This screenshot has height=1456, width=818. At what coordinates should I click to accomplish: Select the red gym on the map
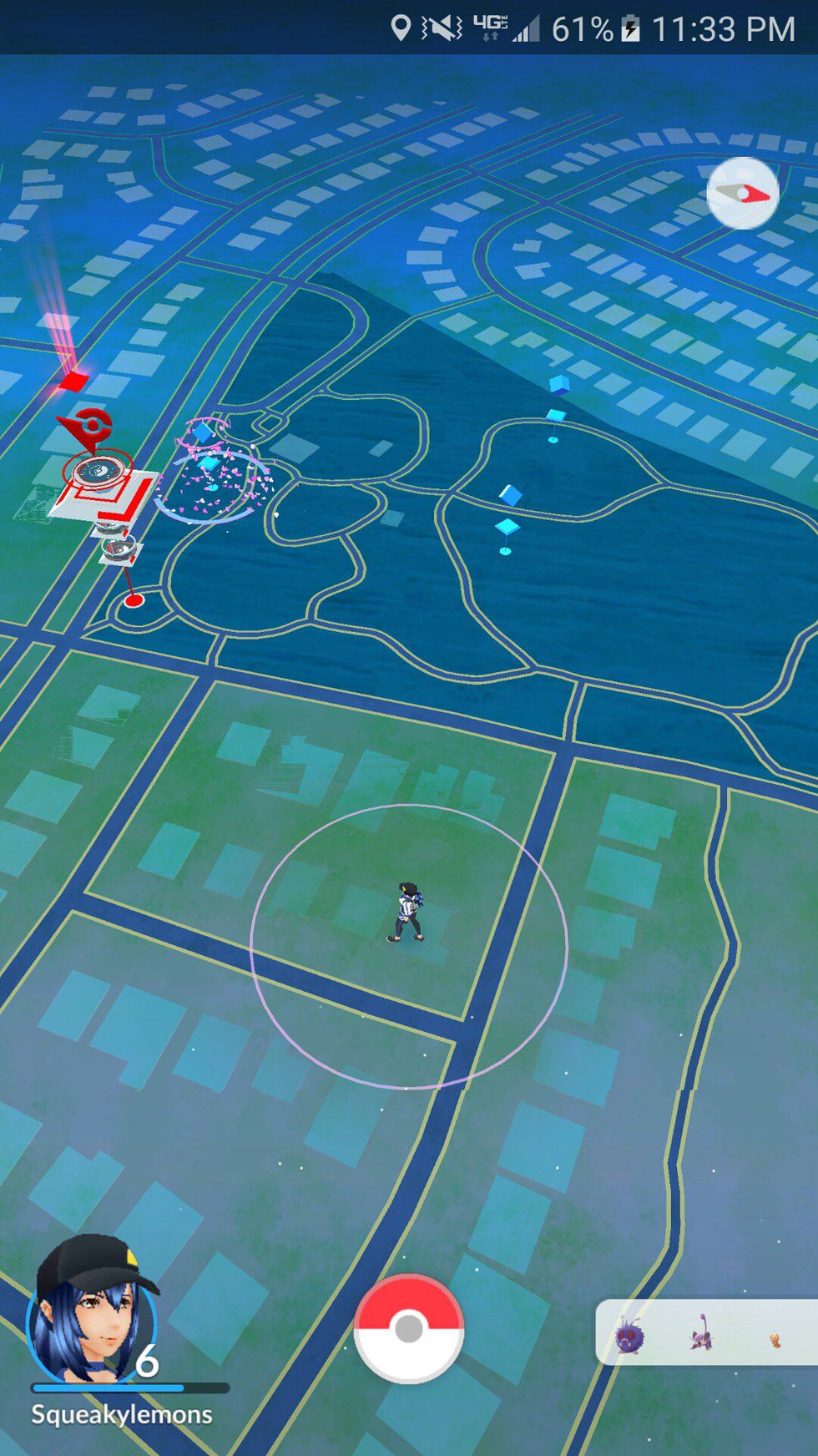point(98,476)
